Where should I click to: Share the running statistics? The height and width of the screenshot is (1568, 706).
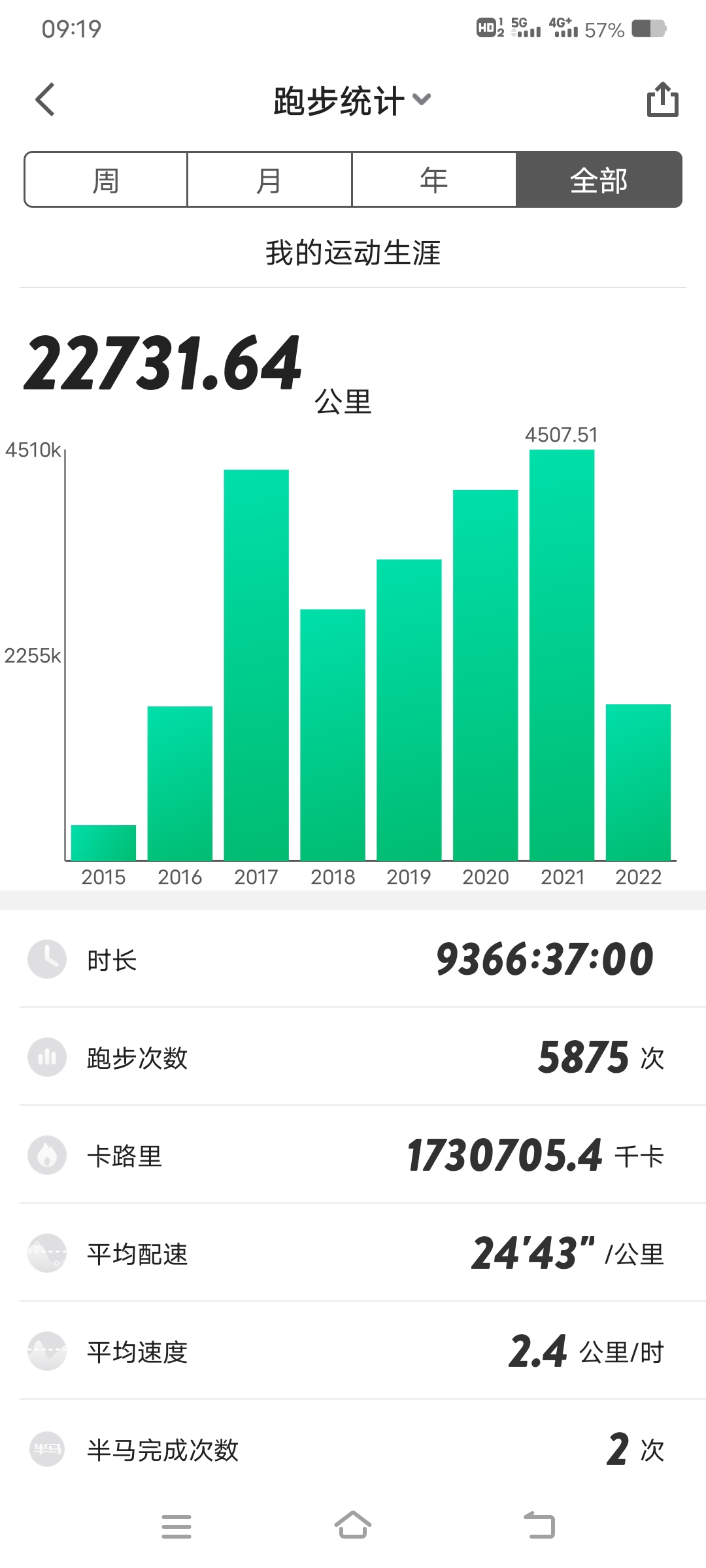click(x=662, y=100)
